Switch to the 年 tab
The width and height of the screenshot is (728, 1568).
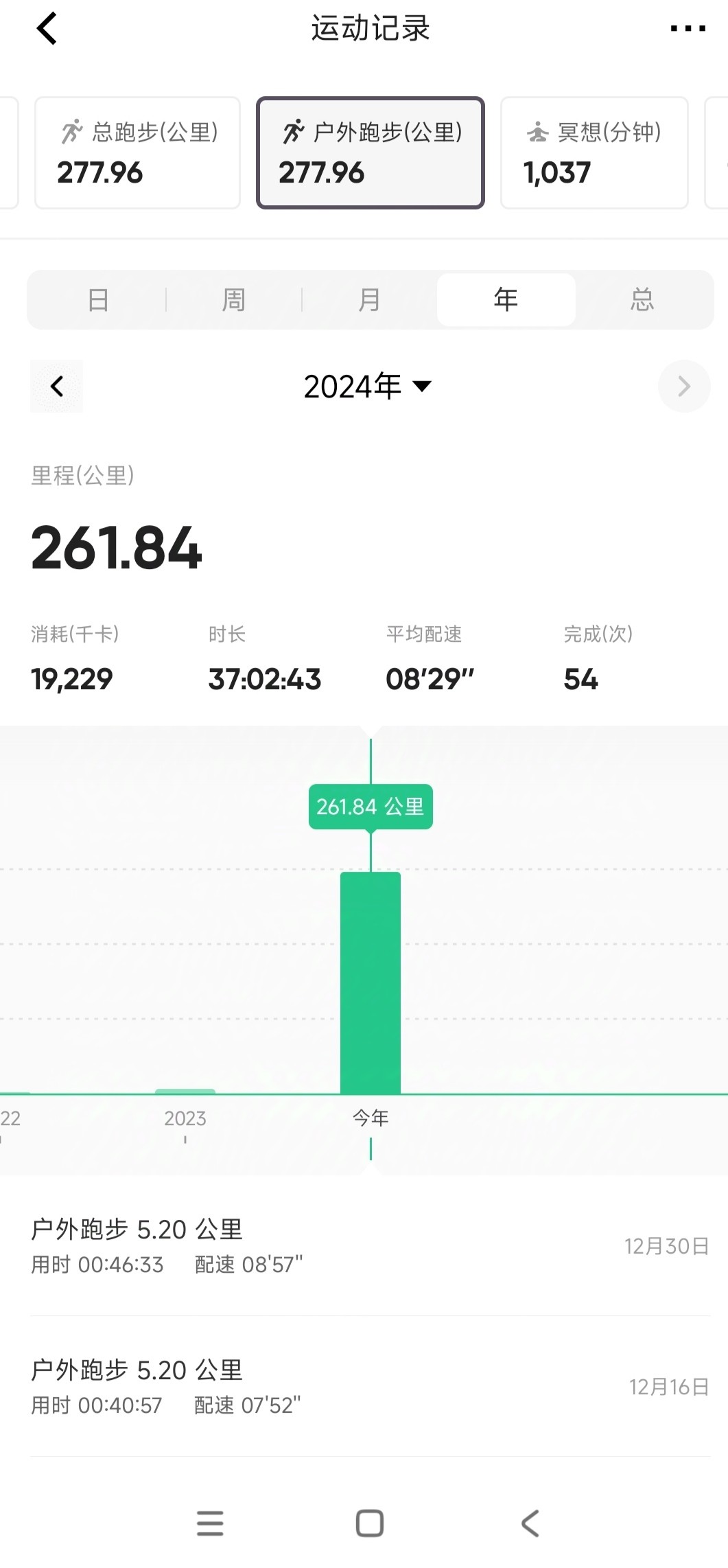(506, 300)
